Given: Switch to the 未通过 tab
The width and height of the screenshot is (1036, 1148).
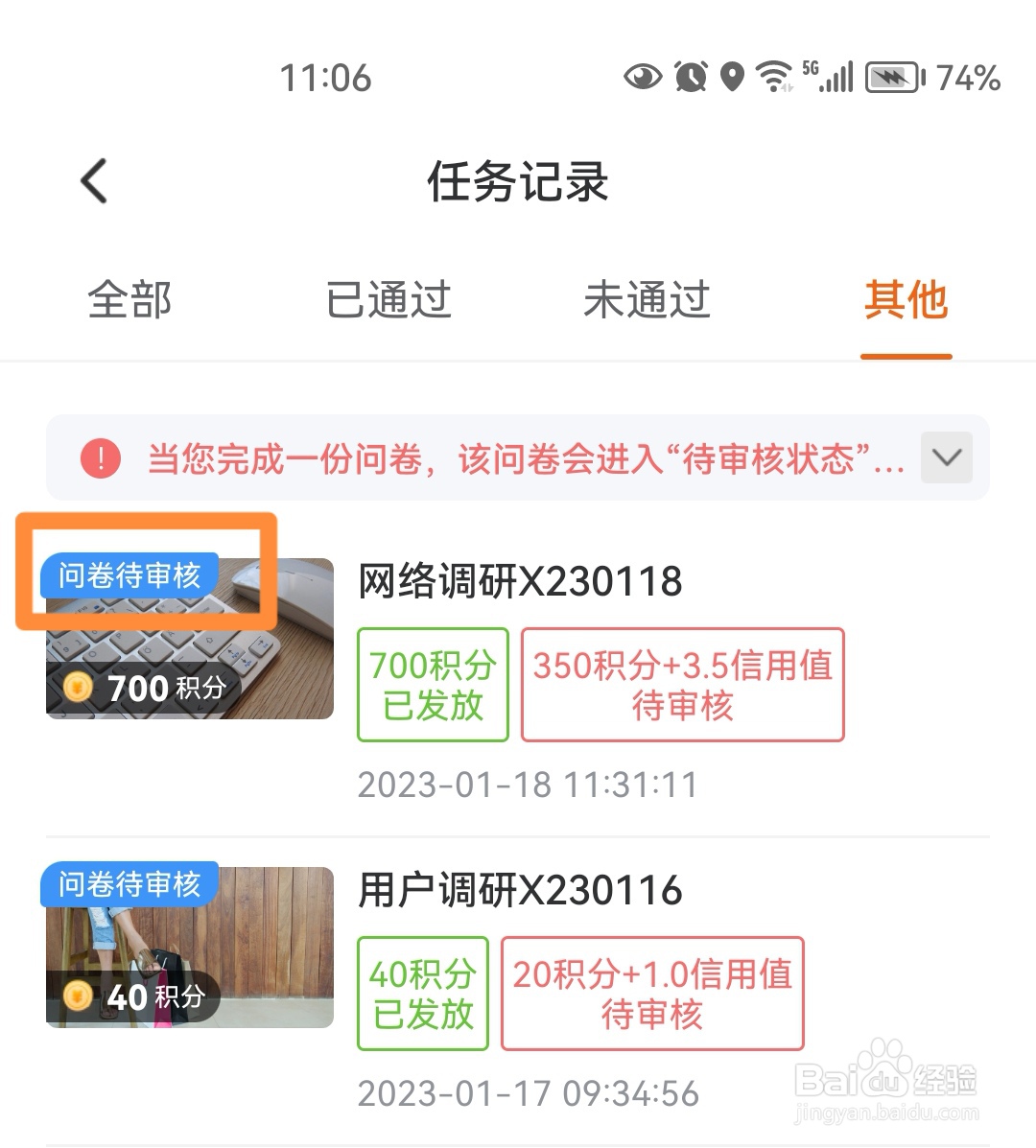Looking at the screenshot, I should [647, 300].
